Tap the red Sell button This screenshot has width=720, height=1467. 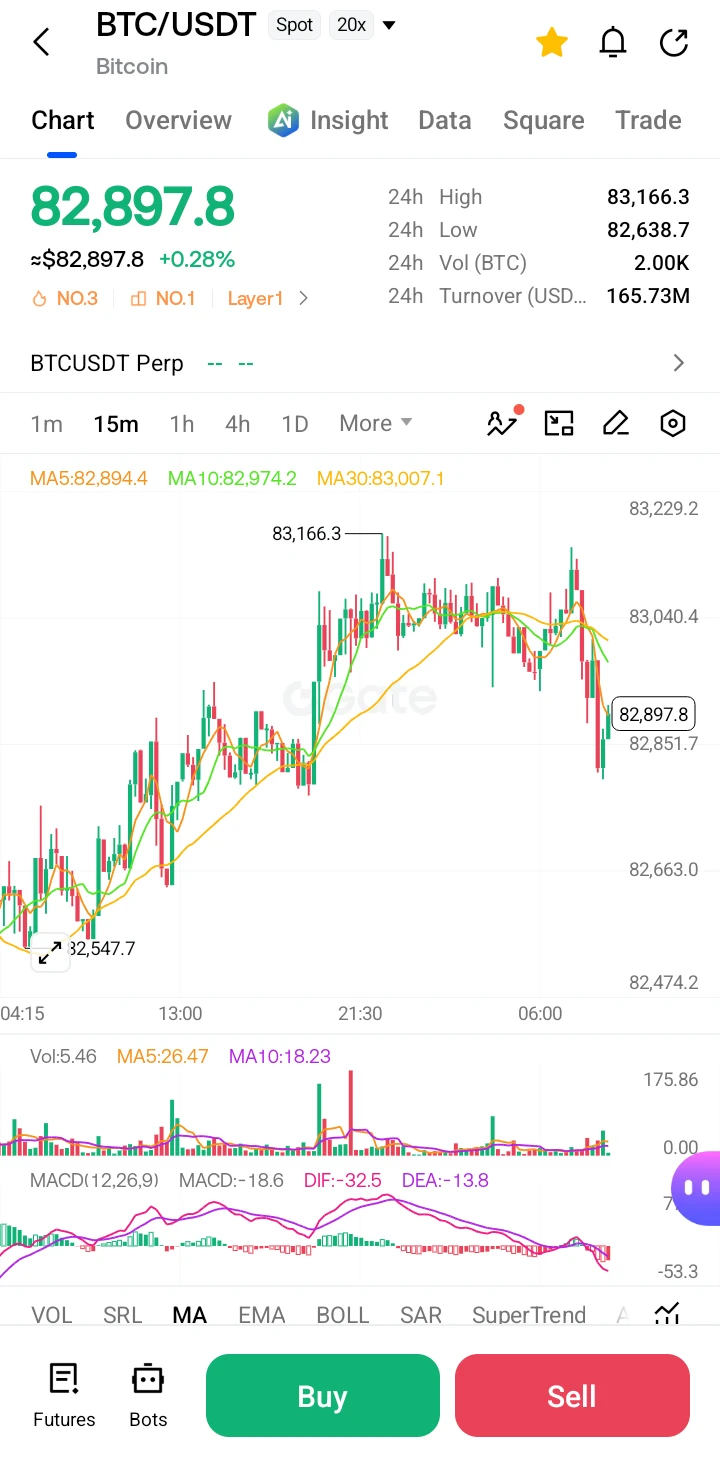572,1396
